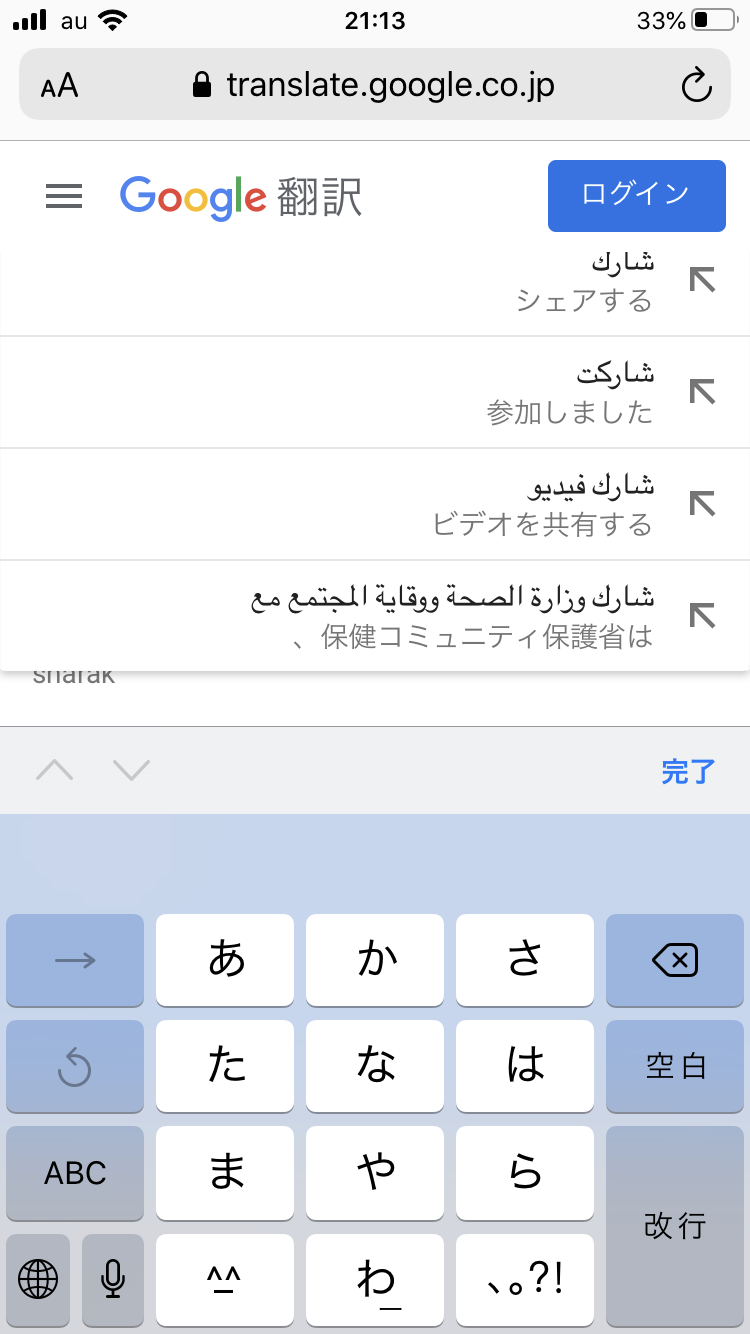Open the hamburger menu
The image size is (750, 1334).
pyautogui.click(x=64, y=197)
